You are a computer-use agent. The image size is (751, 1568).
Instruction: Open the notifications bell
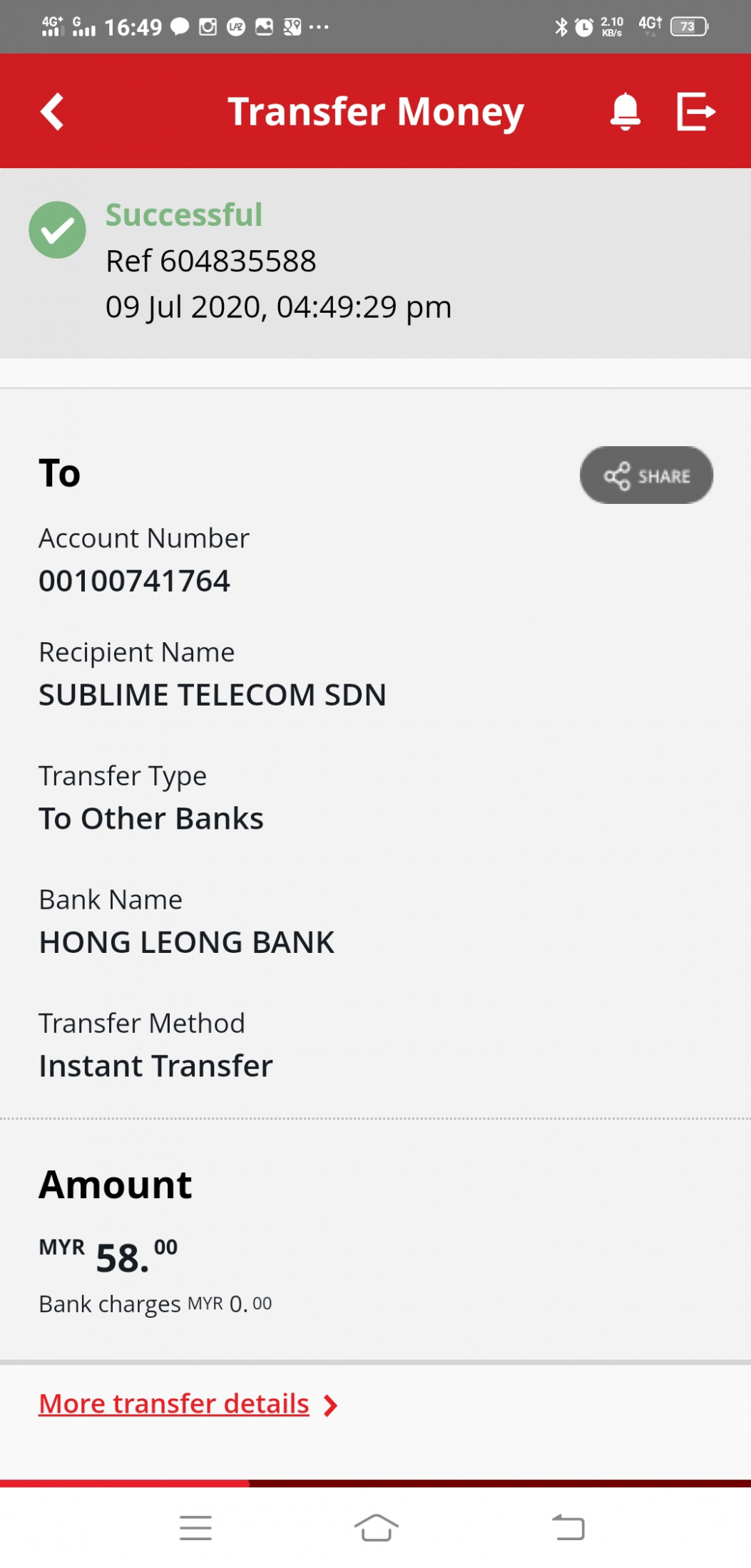(x=625, y=111)
